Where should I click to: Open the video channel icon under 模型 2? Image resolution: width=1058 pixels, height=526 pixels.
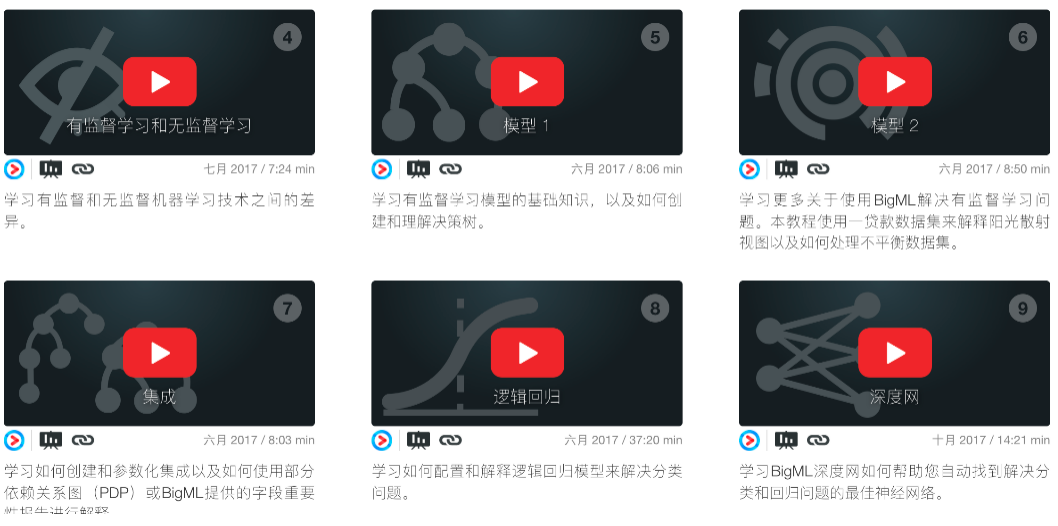point(750,169)
